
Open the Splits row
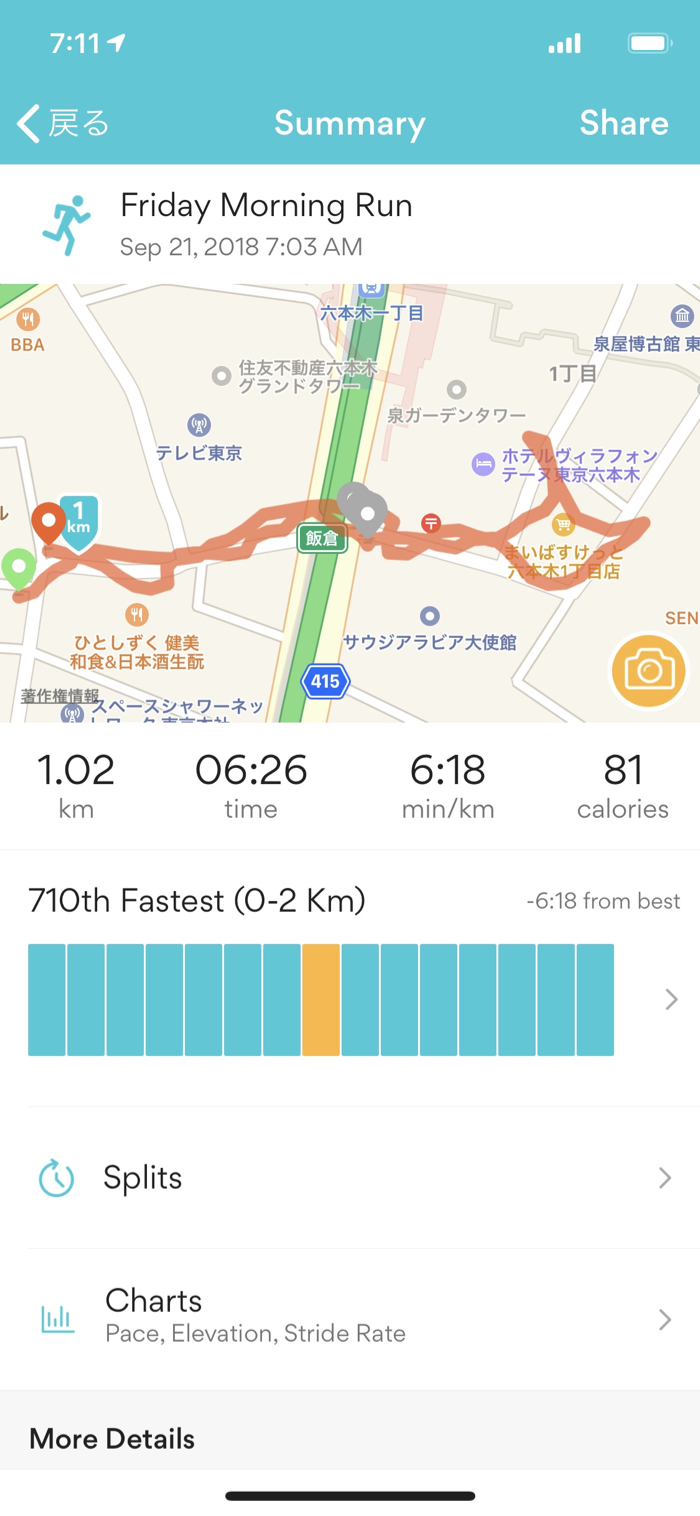coord(350,1178)
